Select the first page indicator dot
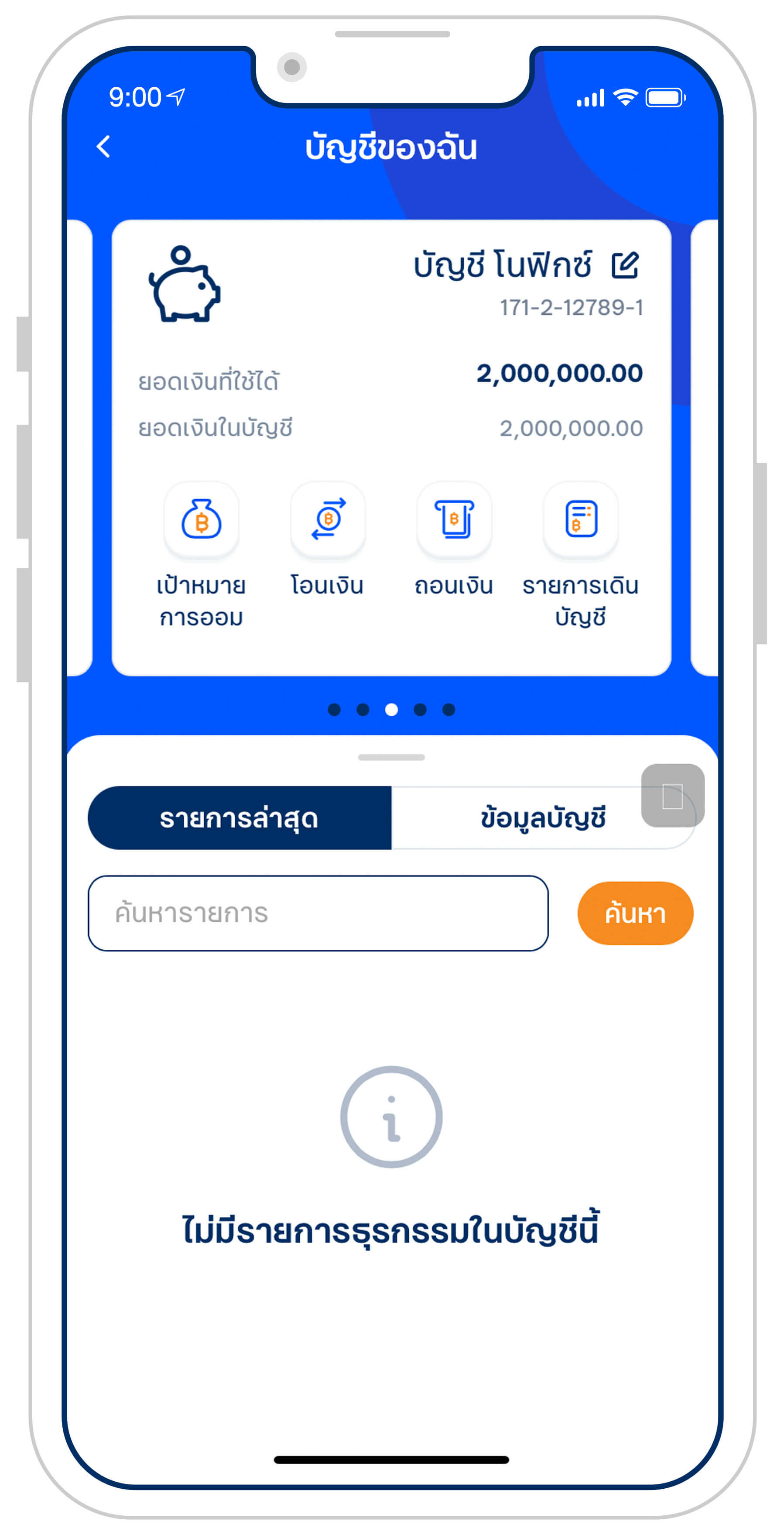784x1535 pixels. pyautogui.click(x=334, y=710)
